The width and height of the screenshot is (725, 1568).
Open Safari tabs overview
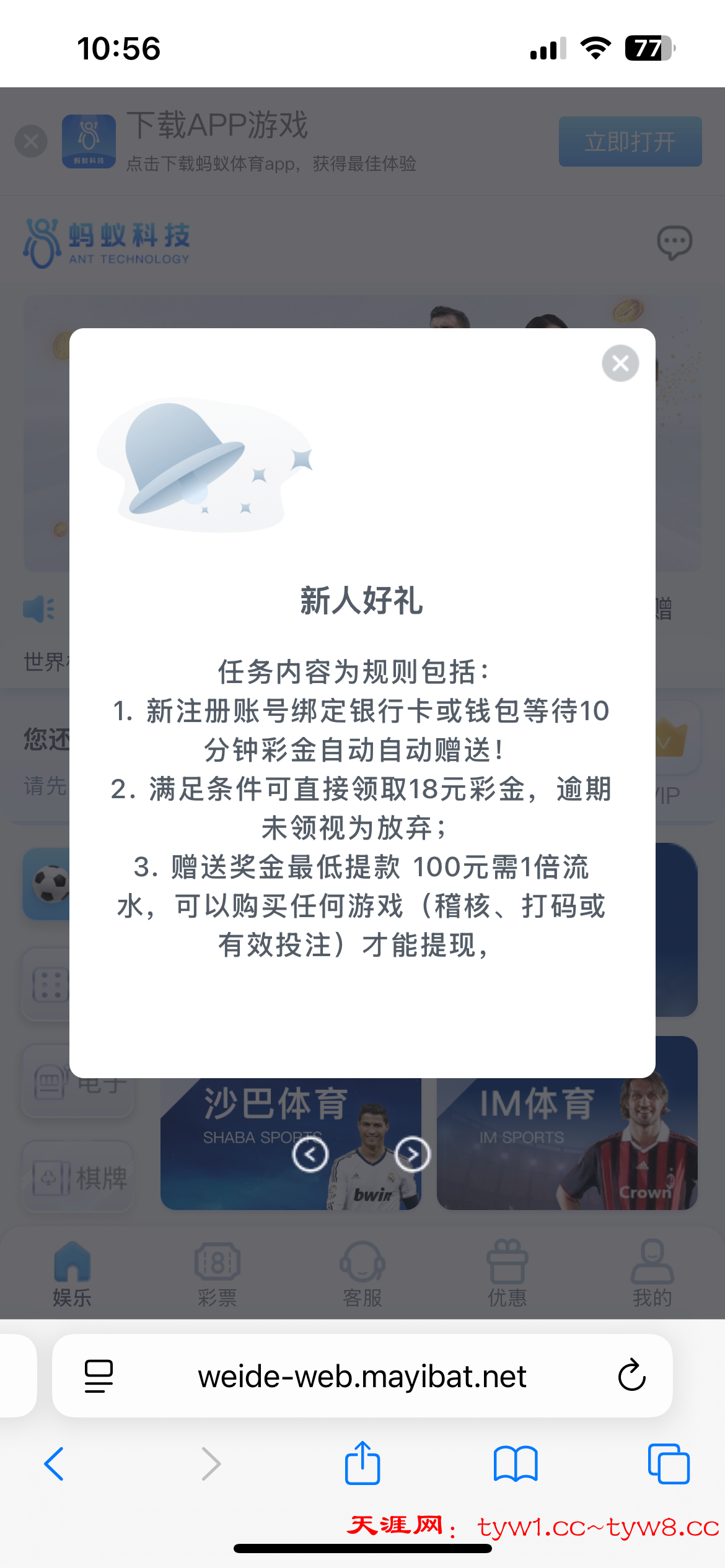click(x=668, y=1464)
